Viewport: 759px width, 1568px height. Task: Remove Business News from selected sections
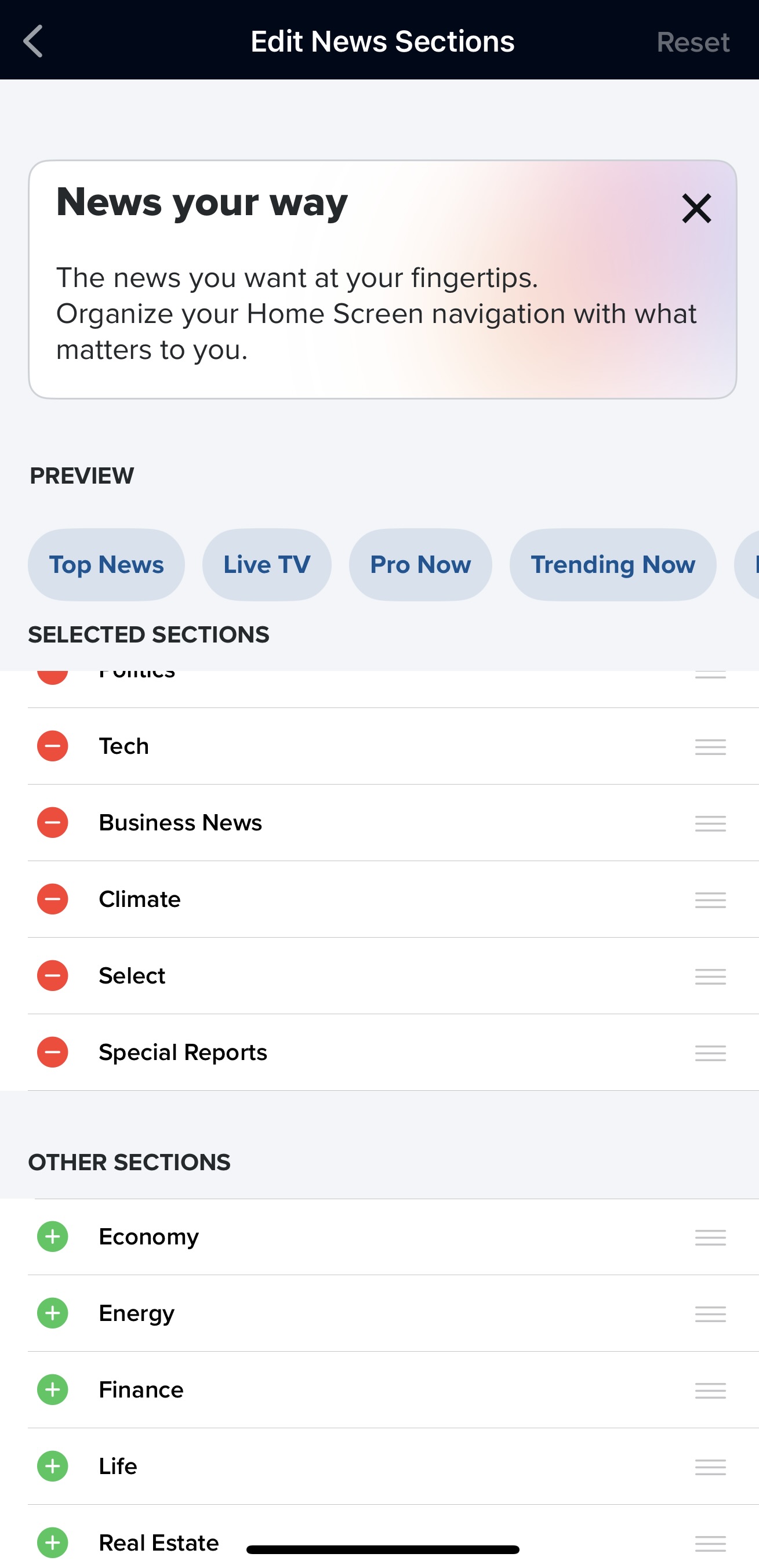coord(53,822)
